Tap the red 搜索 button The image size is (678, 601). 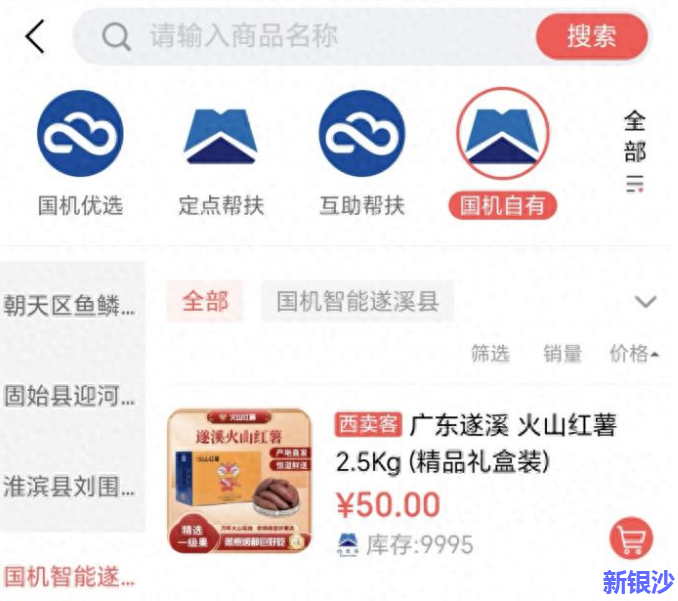point(592,37)
